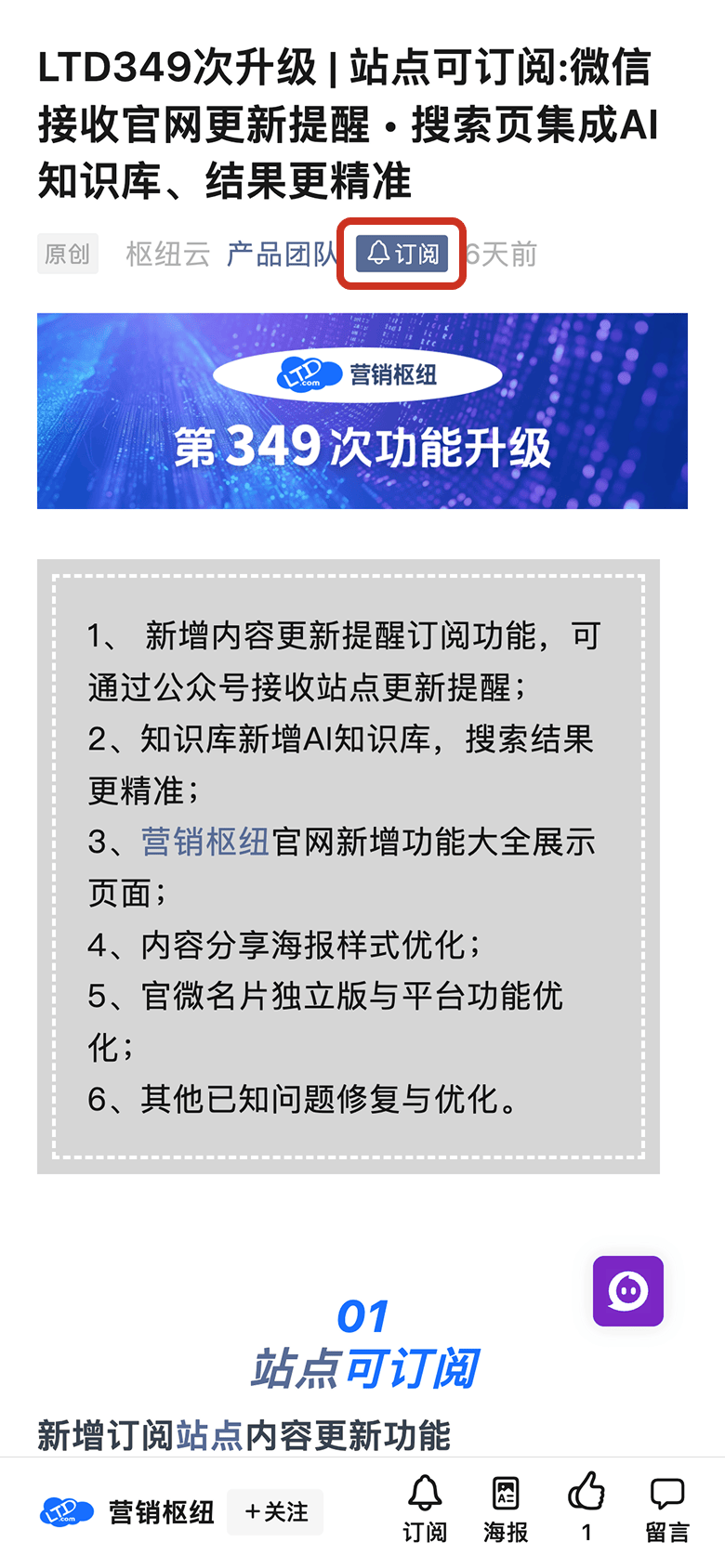Open the 产品团队 author link

pyautogui.click(x=283, y=254)
